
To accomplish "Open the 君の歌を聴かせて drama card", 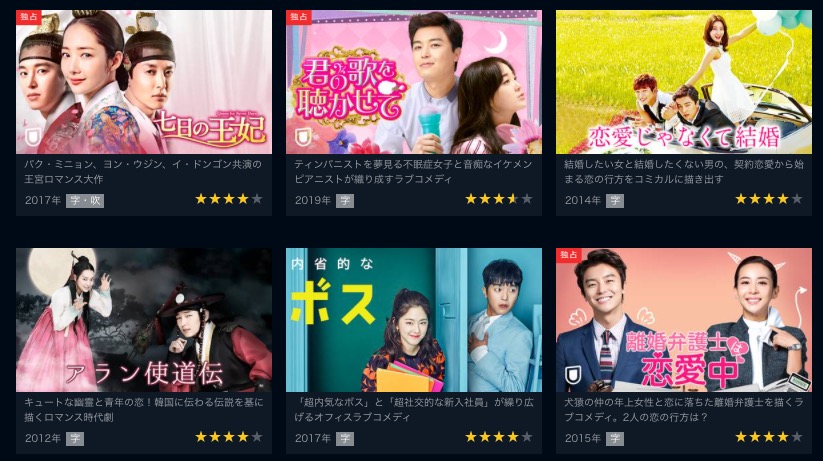I will pyautogui.click(x=414, y=82).
